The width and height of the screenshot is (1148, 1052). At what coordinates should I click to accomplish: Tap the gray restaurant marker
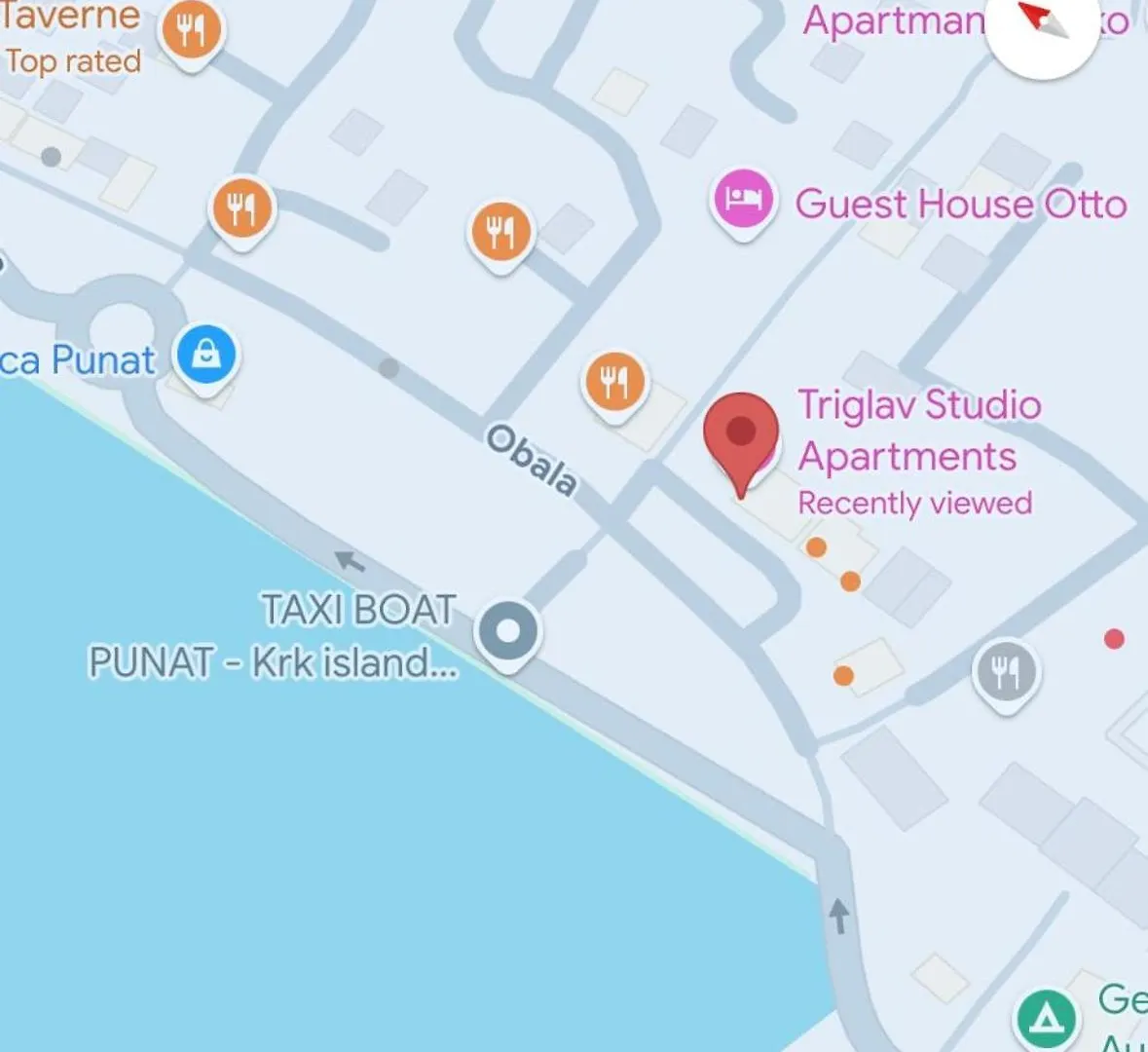click(x=1006, y=670)
